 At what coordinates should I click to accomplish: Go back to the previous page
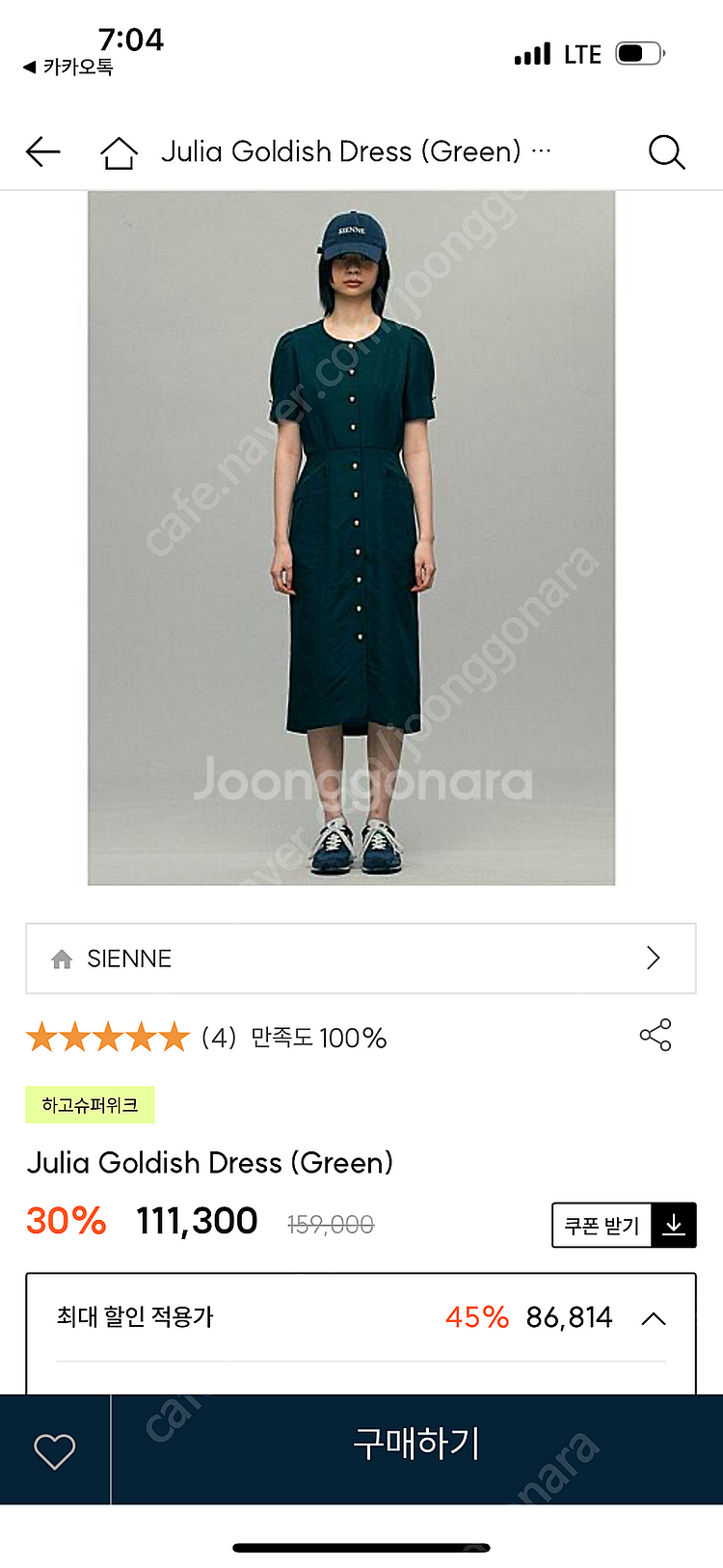click(x=42, y=151)
